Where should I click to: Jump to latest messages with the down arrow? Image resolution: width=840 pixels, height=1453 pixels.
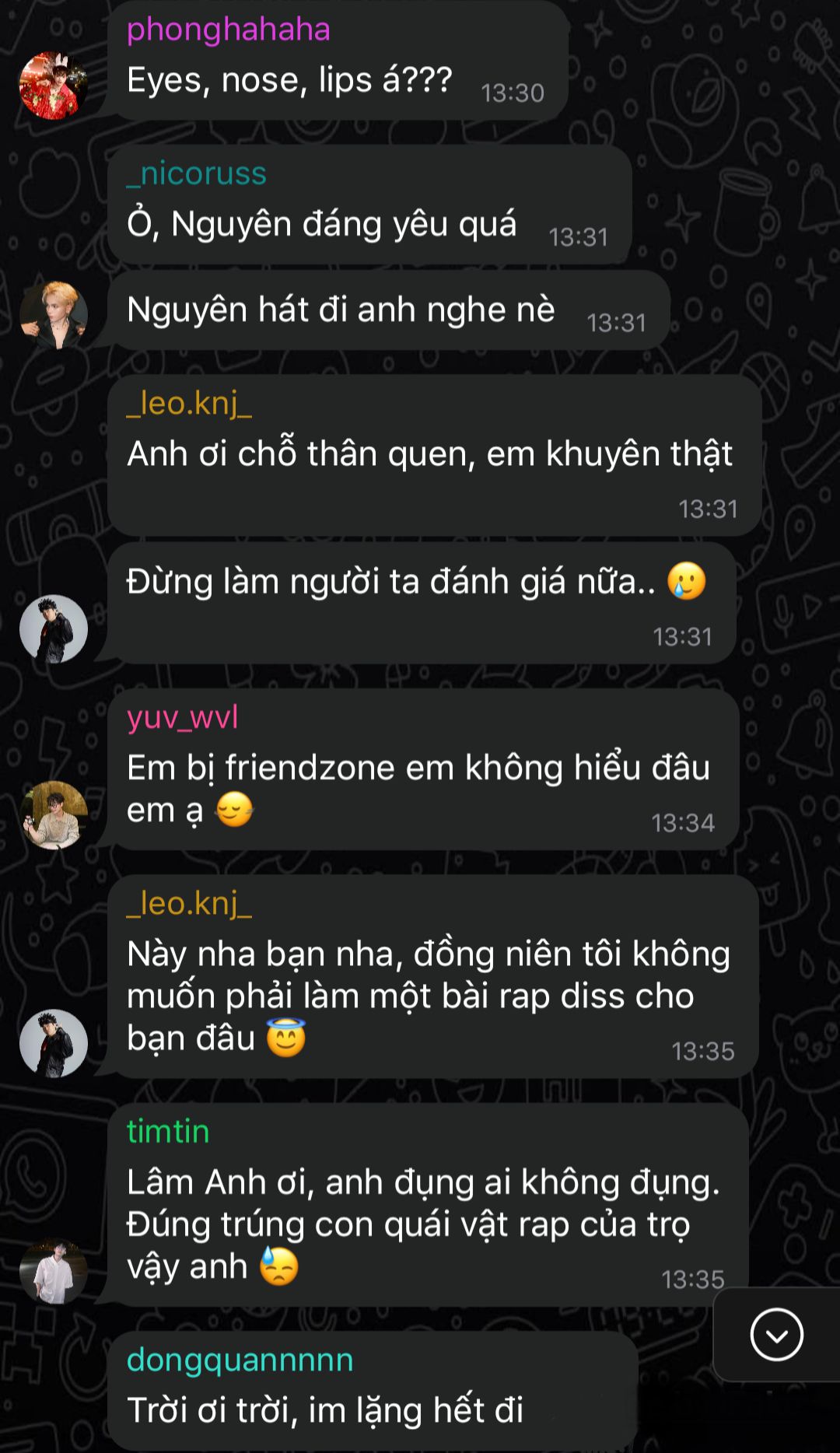(776, 1334)
